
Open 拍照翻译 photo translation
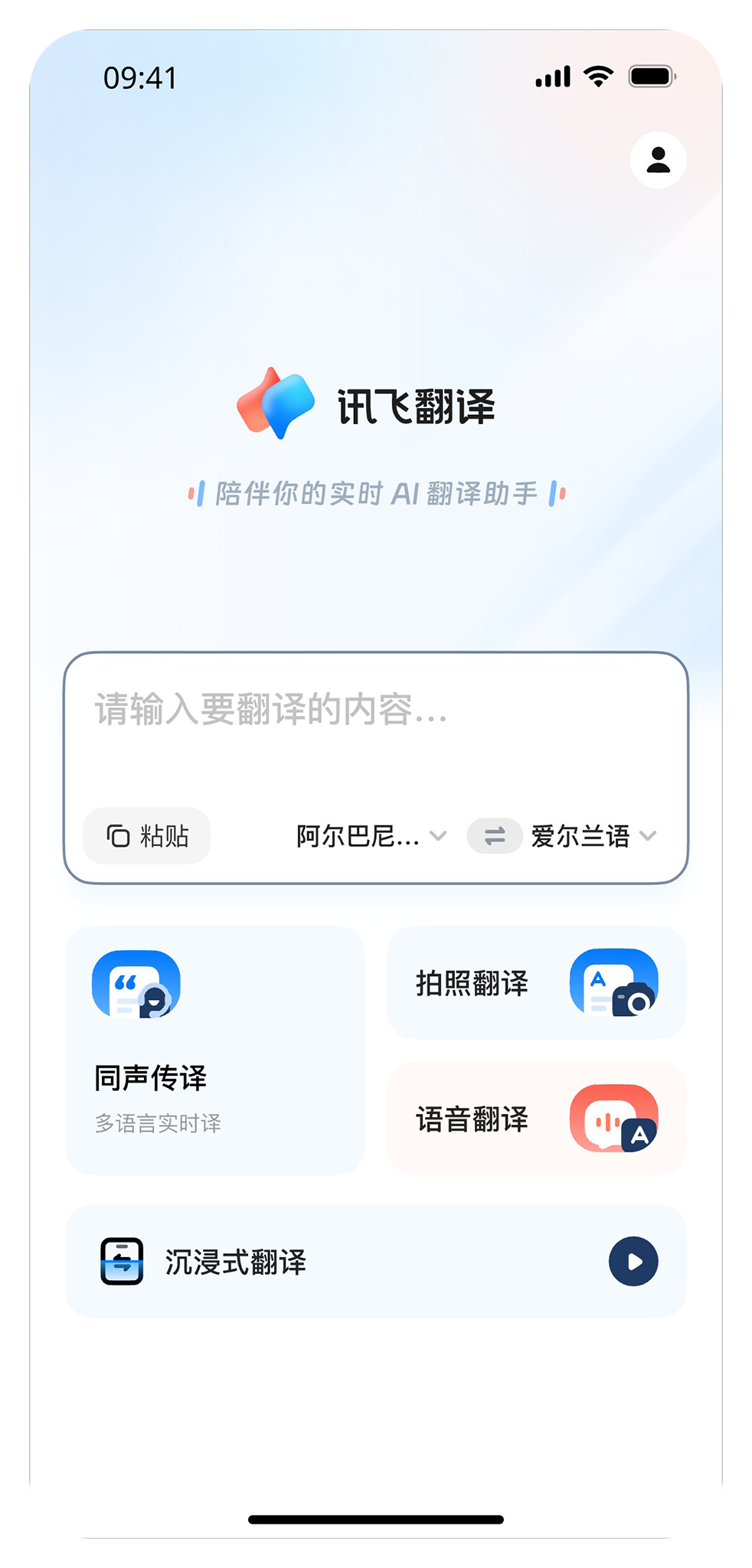536,983
